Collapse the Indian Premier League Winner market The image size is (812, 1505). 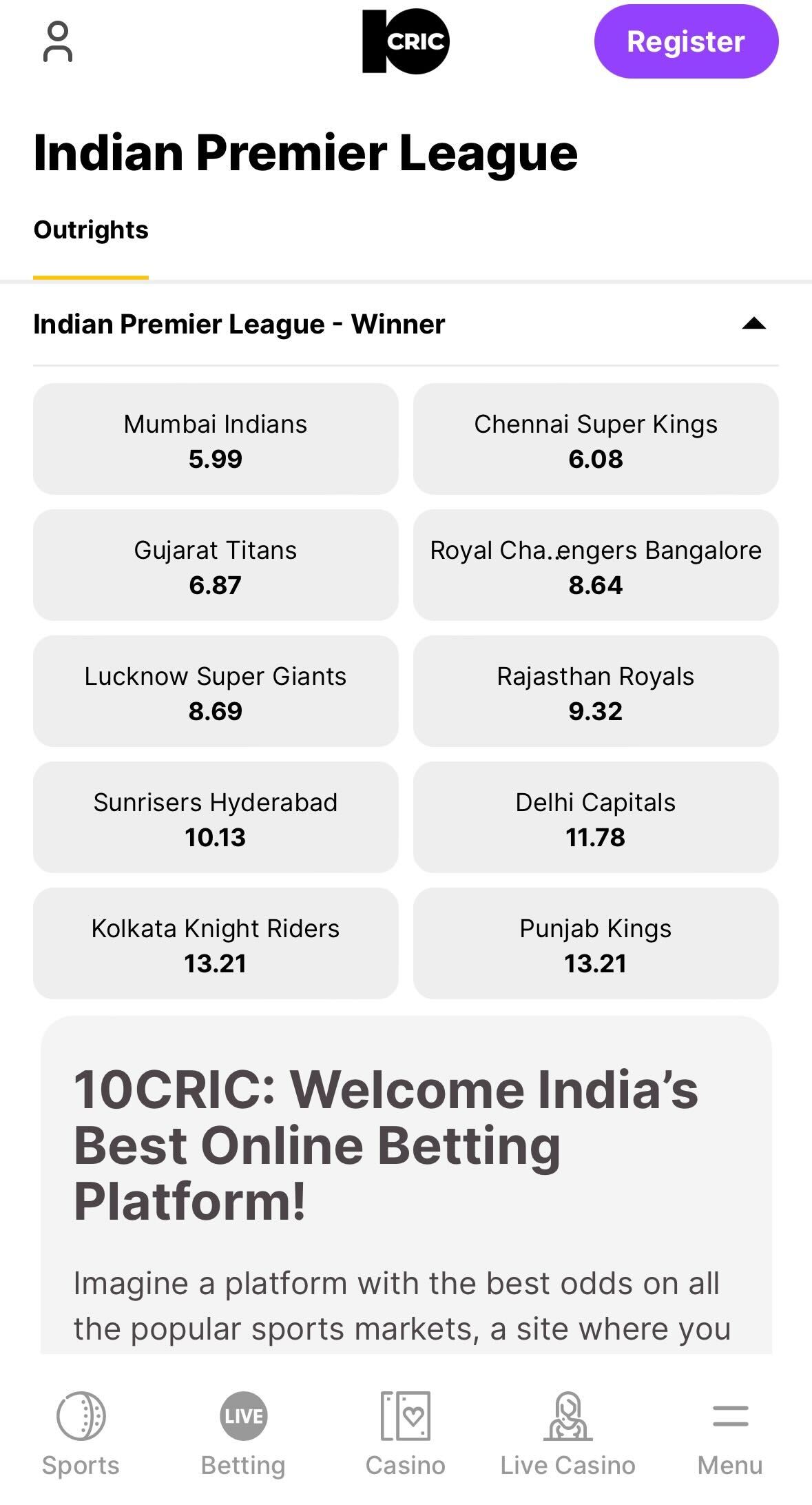click(x=755, y=323)
